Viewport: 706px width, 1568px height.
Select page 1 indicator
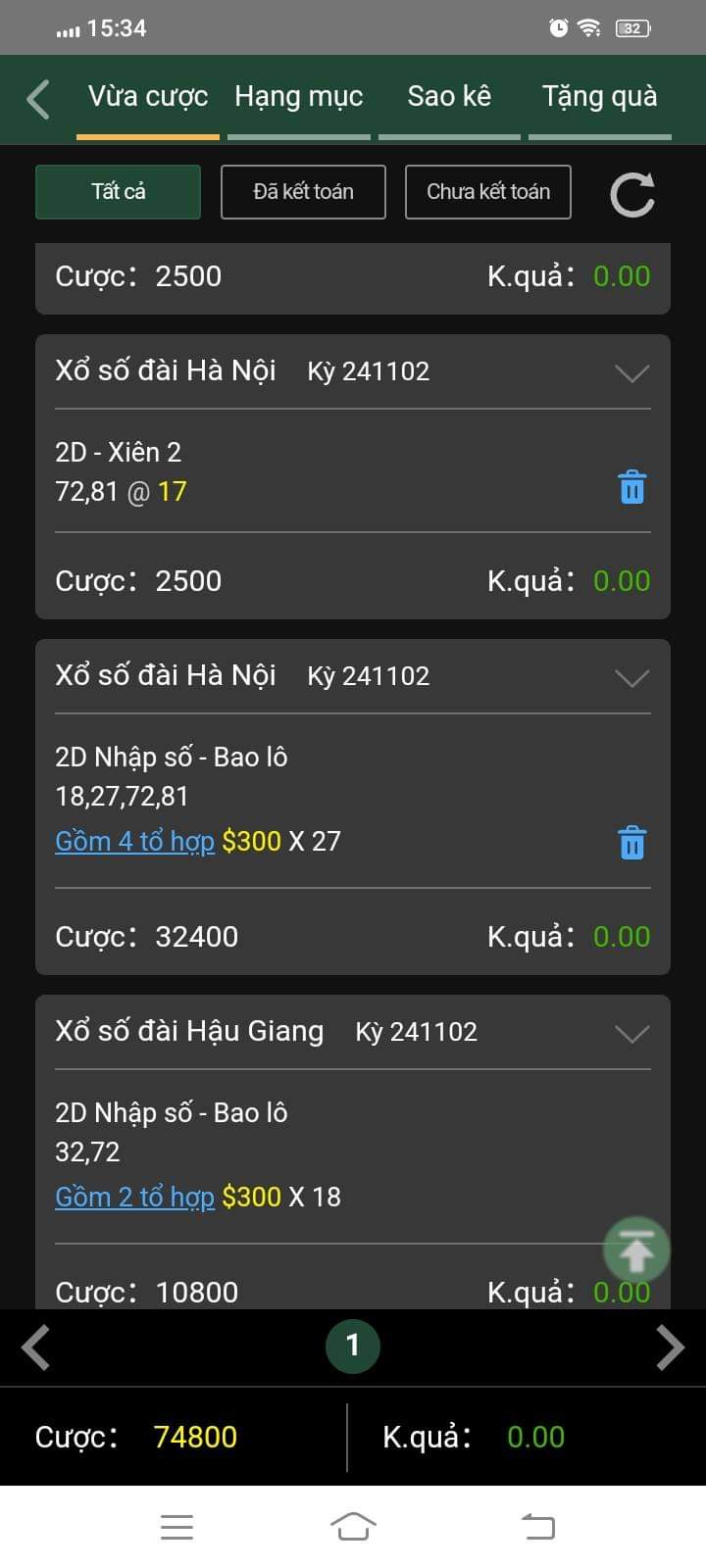pyautogui.click(x=353, y=1347)
